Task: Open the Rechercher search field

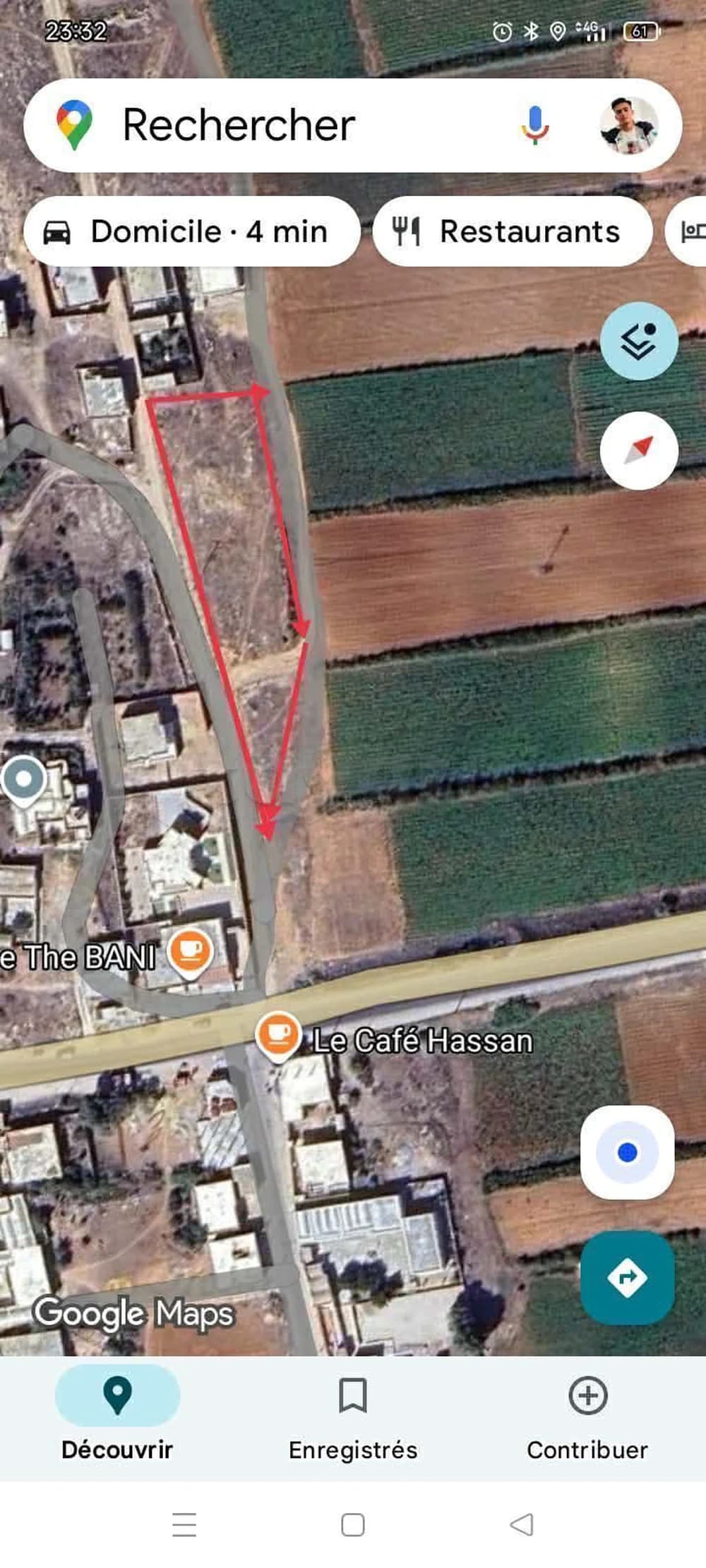Action: [282, 126]
